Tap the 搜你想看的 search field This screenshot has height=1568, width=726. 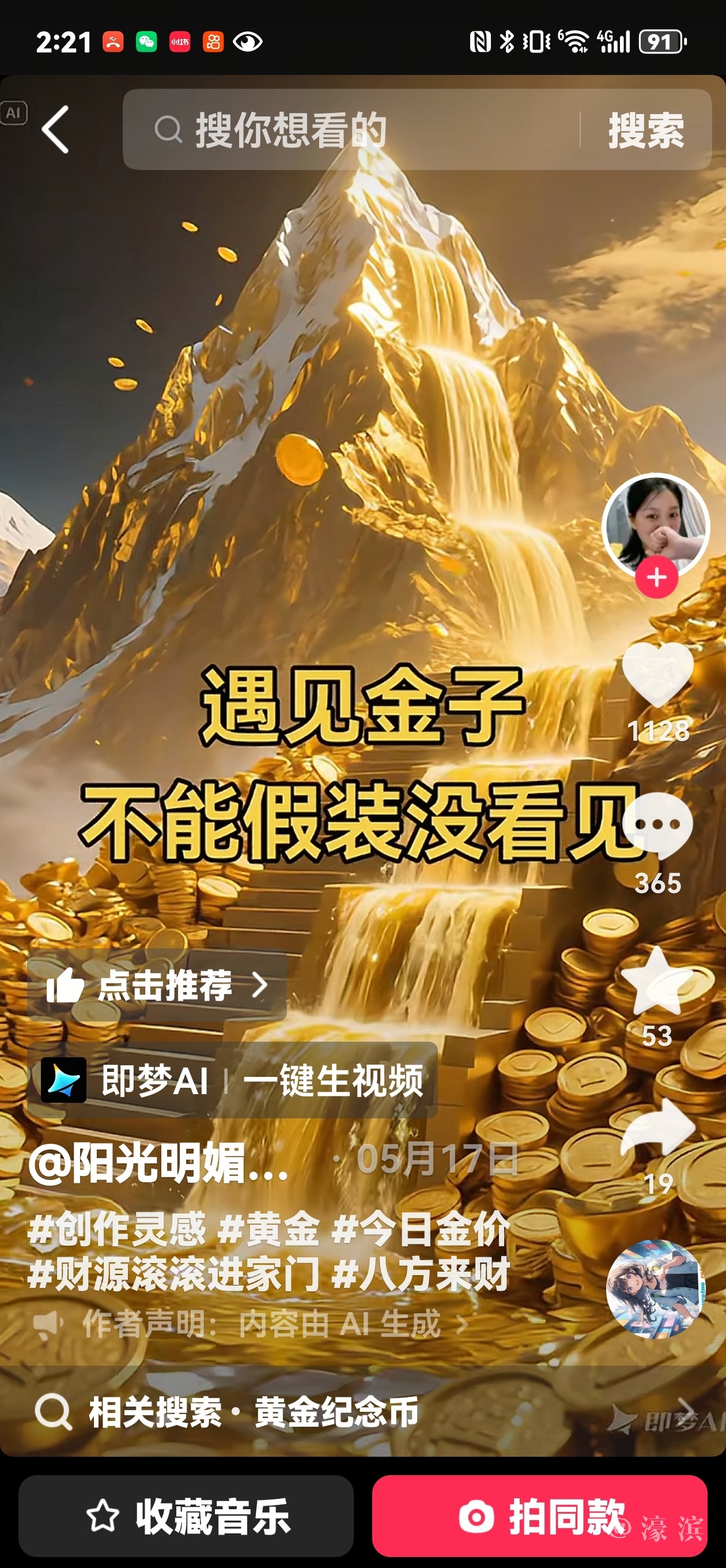point(353,130)
